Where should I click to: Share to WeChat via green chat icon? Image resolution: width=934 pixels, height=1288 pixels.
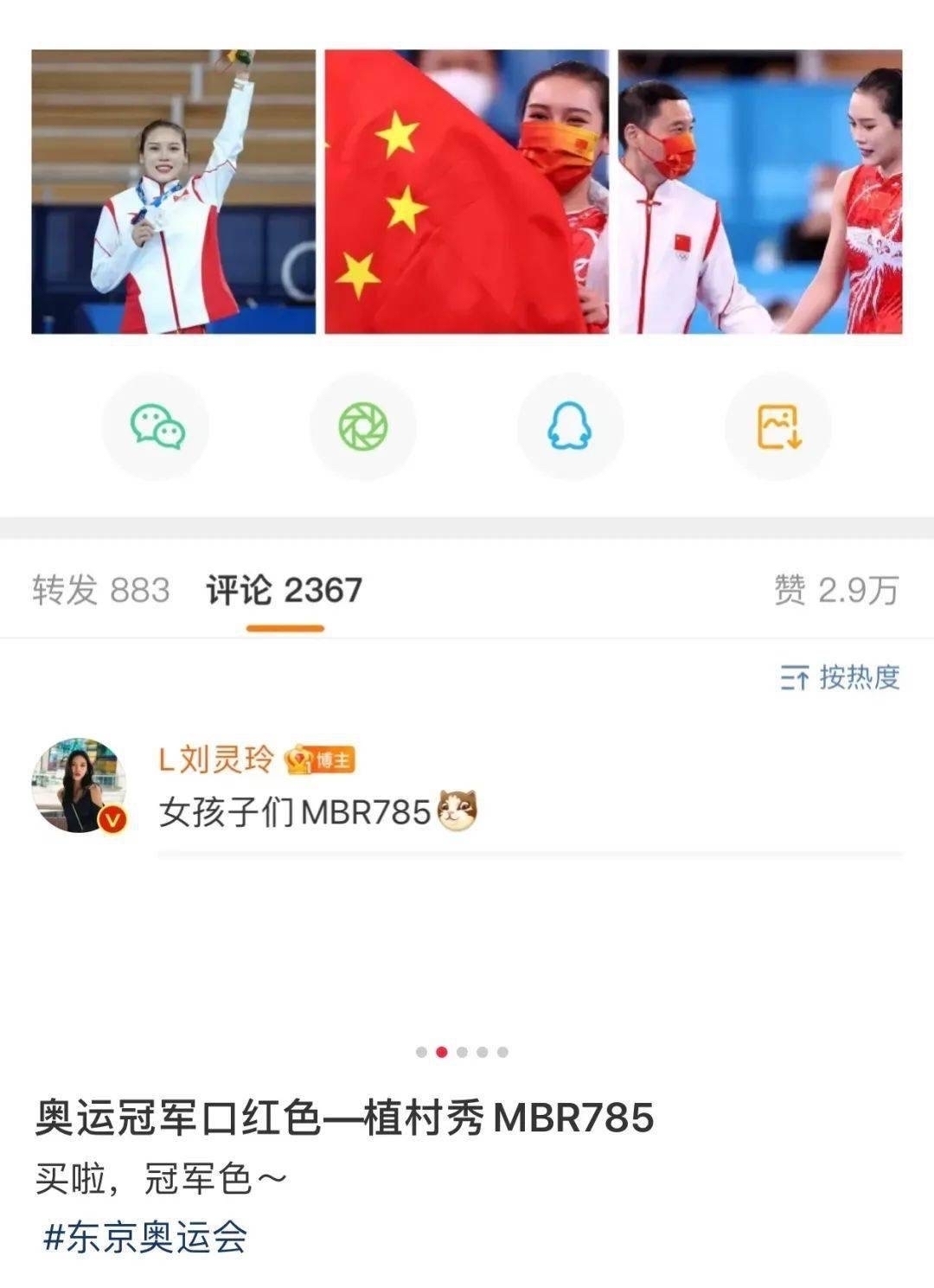coord(156,426)
